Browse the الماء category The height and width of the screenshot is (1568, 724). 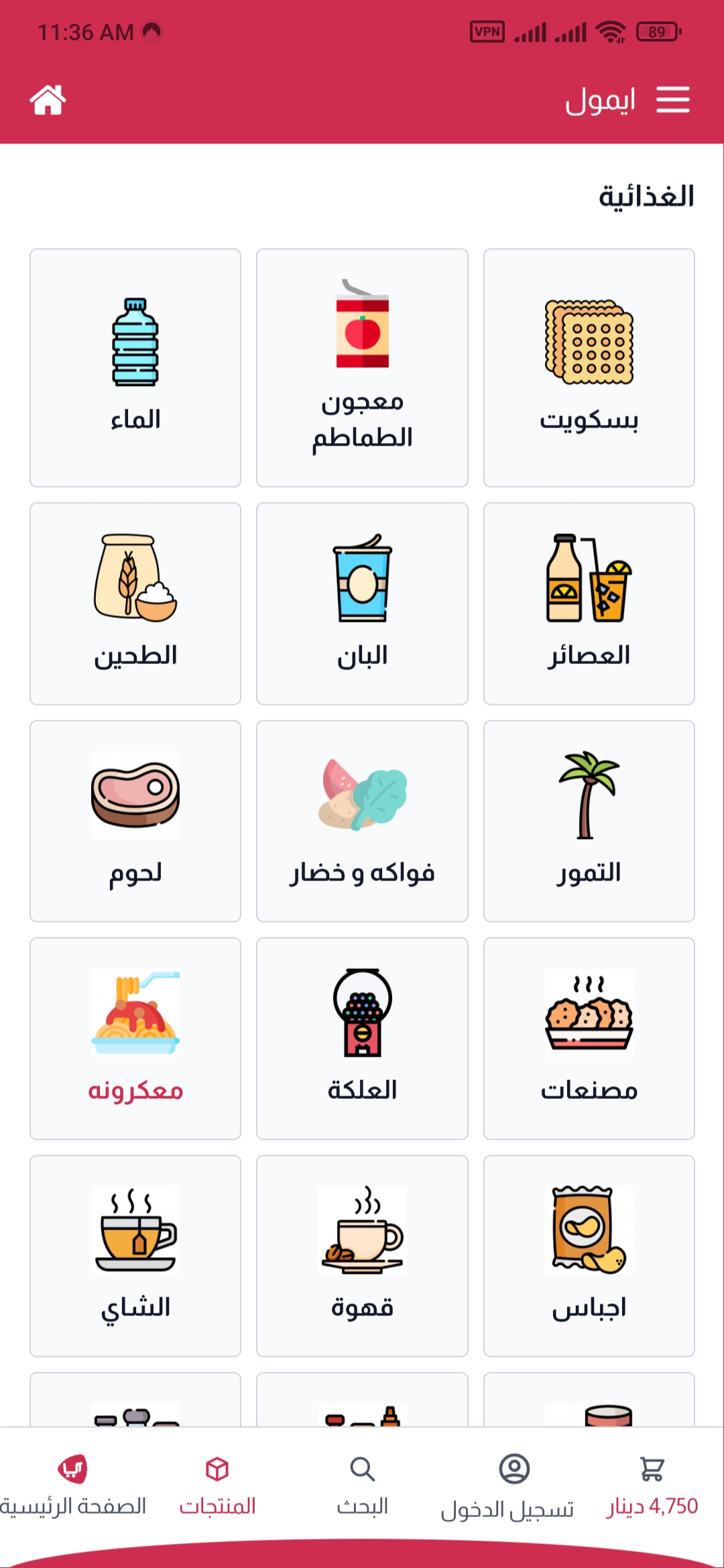(135, 367)
